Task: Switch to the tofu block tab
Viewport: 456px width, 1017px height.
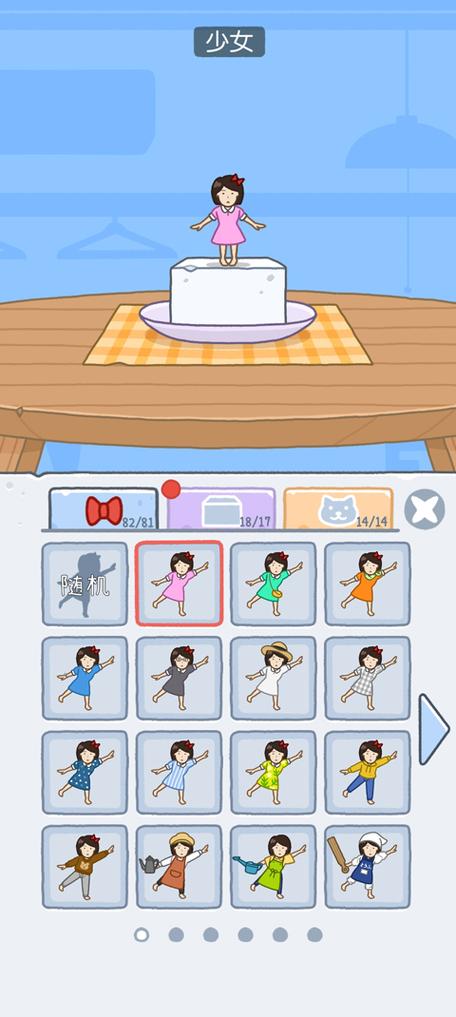Action: pos(221,508)
